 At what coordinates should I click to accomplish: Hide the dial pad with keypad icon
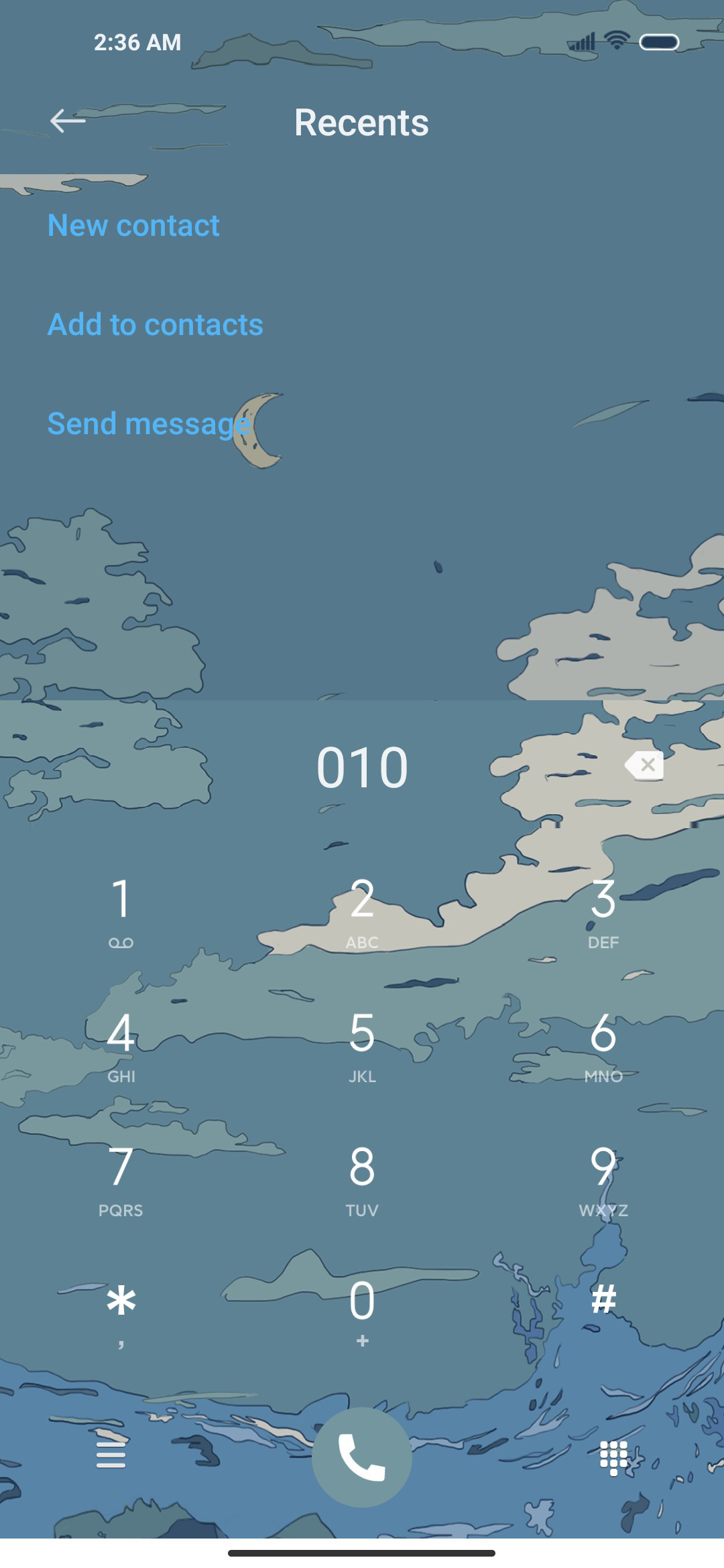[x=613, y=1458]
